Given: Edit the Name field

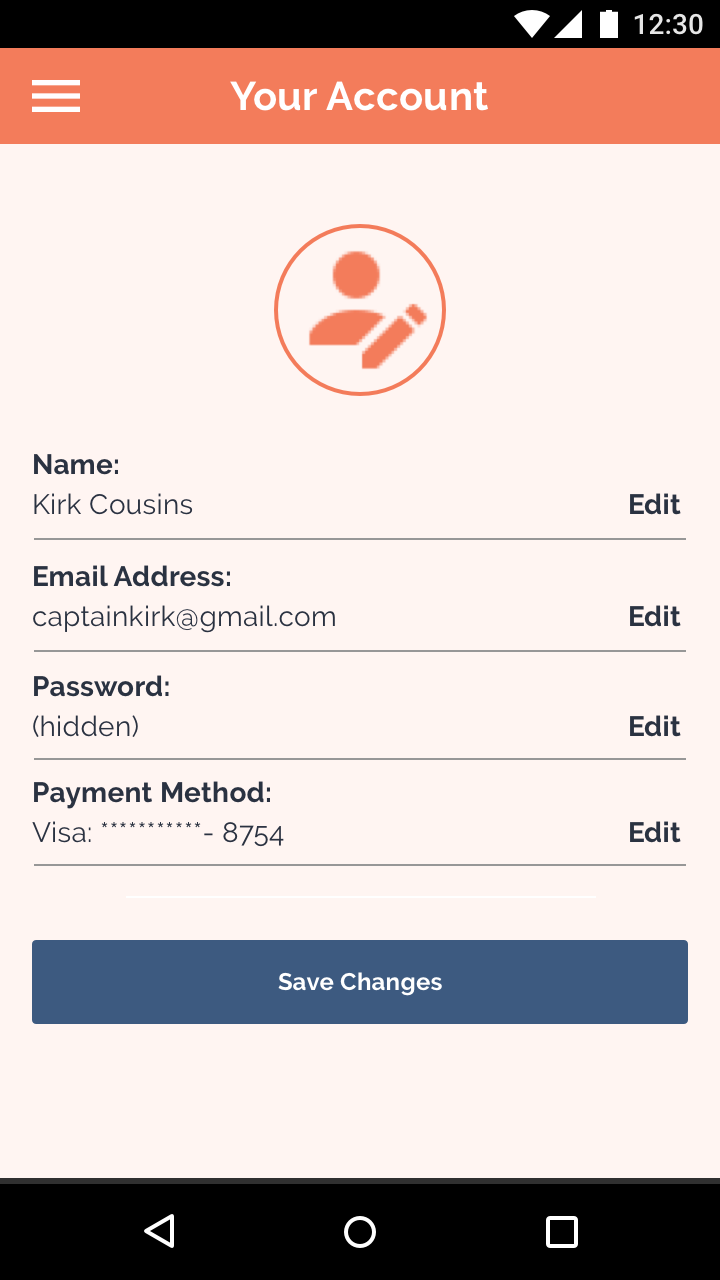Looking at the screenshot, I should coord(654,504).
